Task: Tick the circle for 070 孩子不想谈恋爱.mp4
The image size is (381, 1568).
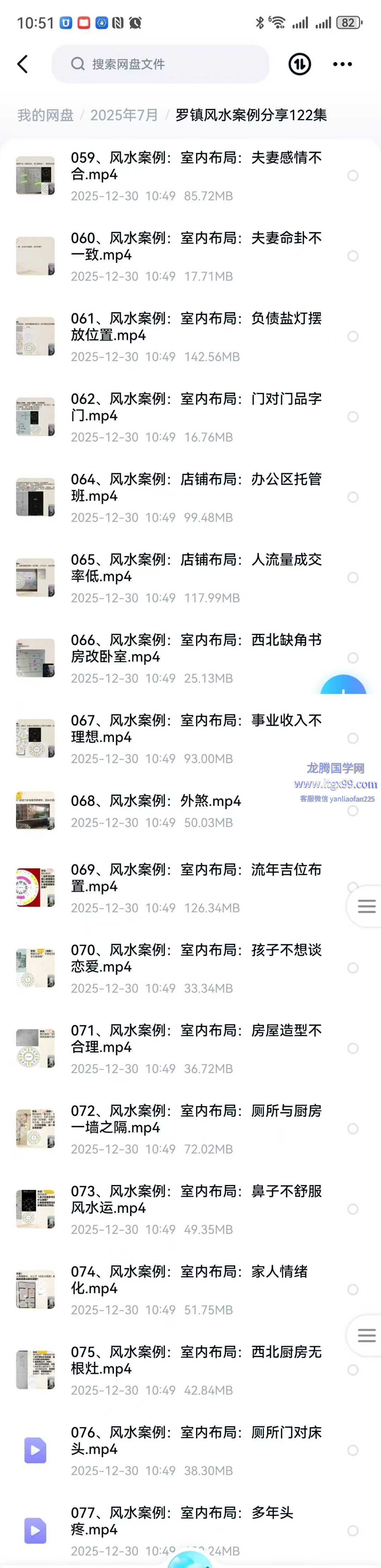Action: click(x=352, y=968)
